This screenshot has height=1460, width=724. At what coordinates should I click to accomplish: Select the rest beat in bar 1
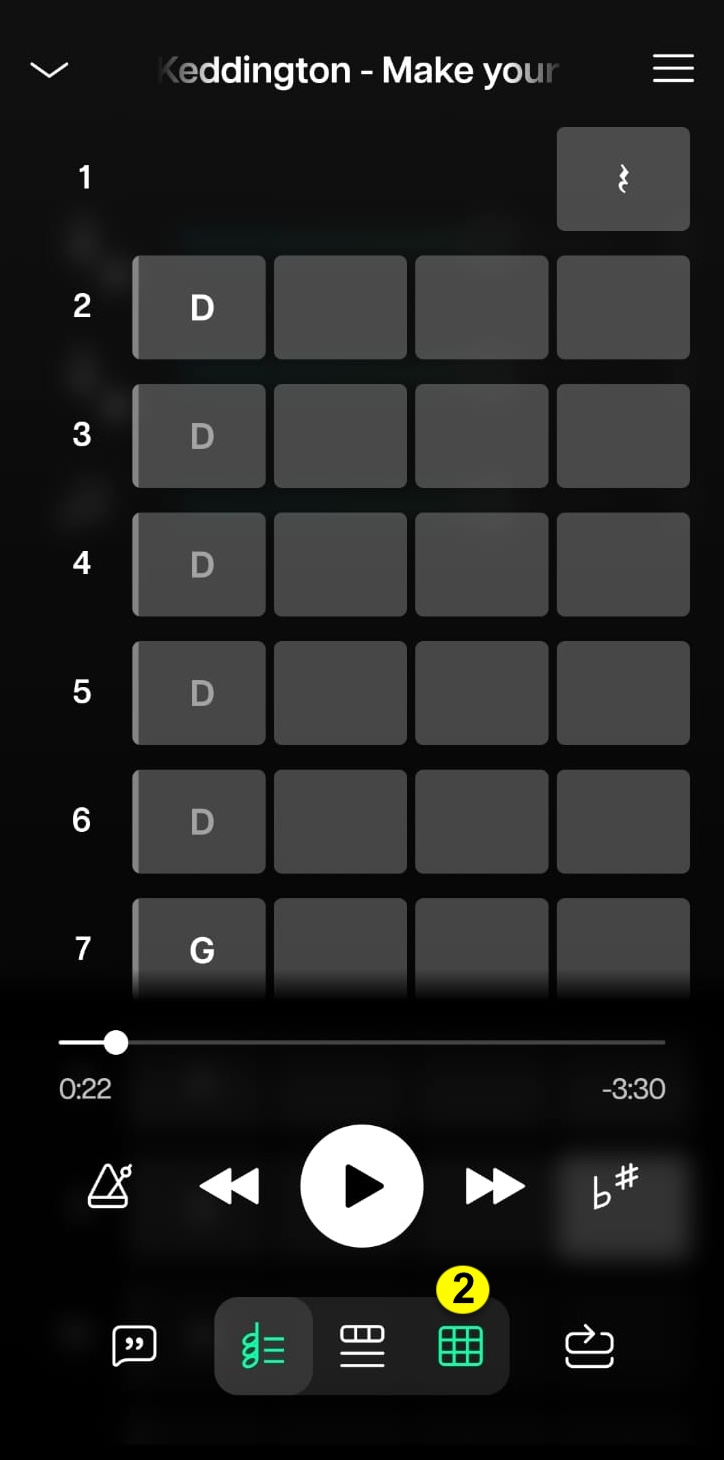point(623,179)
